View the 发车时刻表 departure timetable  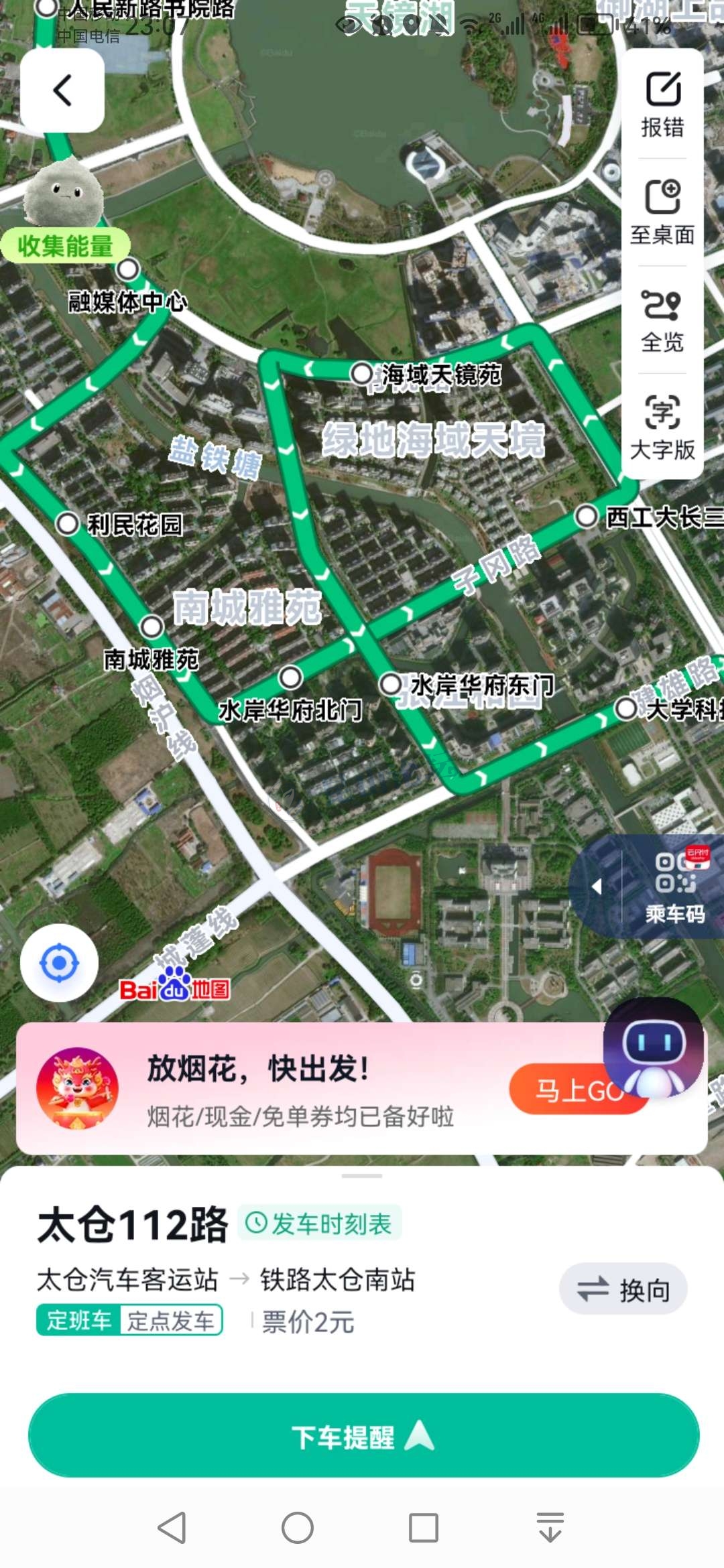click(x=320, y=1224)
